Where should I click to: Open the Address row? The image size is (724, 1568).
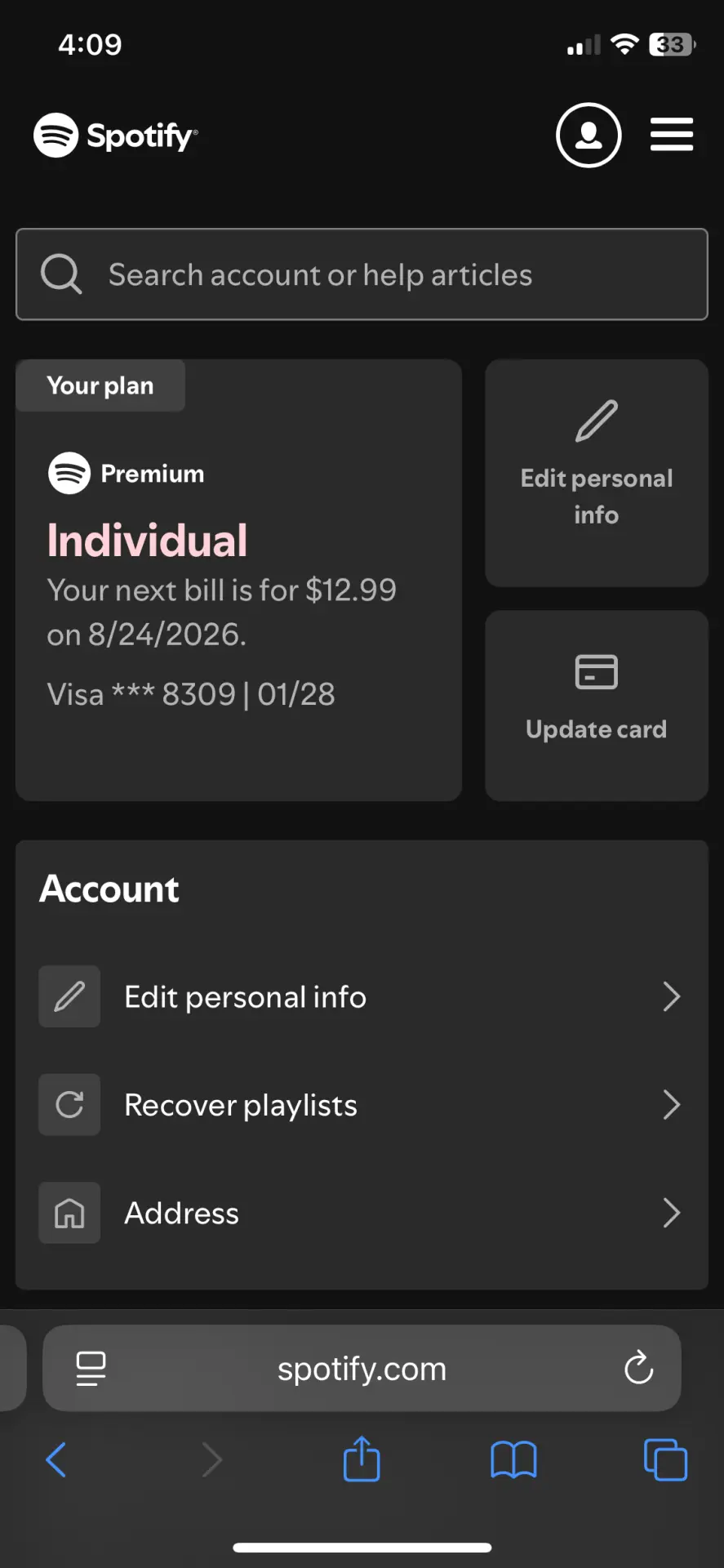[362, 1213]
